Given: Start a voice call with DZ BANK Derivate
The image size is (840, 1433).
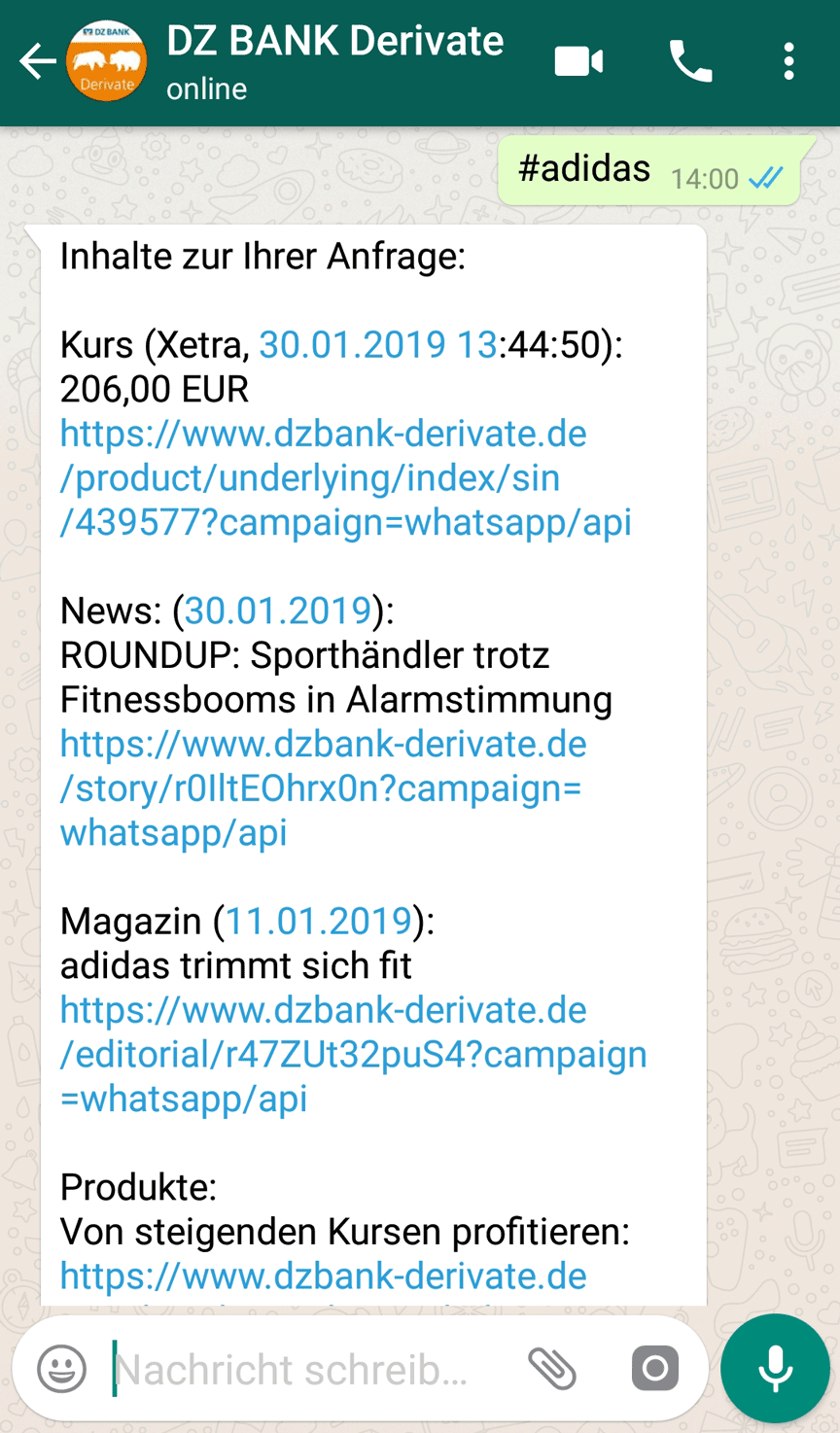Looking at the screenshot, I should pyautogui.click(x=690, y=62).
